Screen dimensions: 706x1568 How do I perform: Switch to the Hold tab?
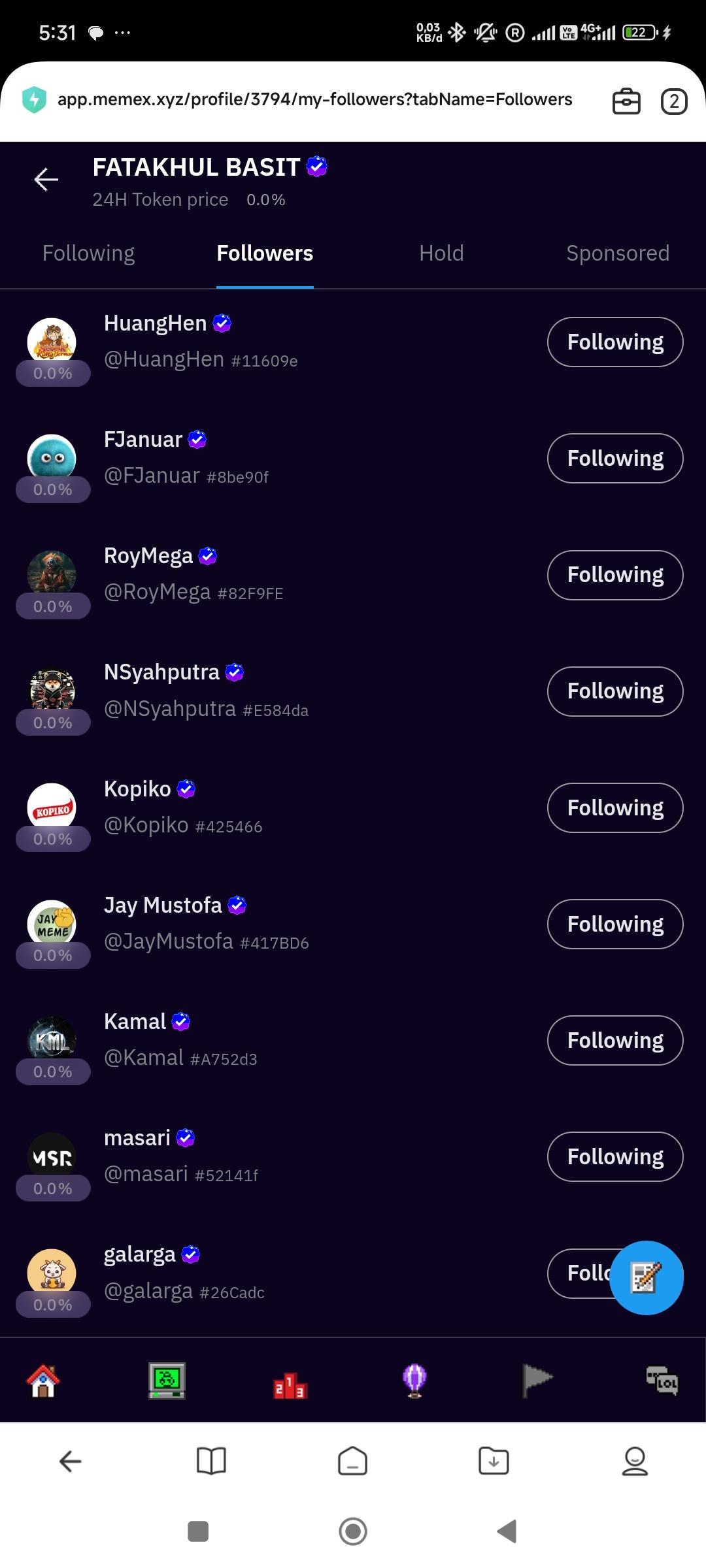[x=441, y=253]
